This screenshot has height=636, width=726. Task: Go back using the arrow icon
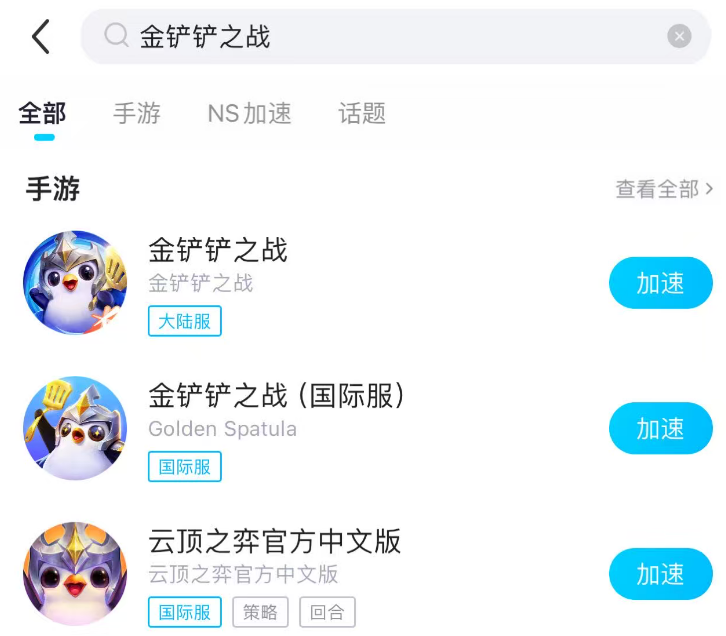click(40, 37)
